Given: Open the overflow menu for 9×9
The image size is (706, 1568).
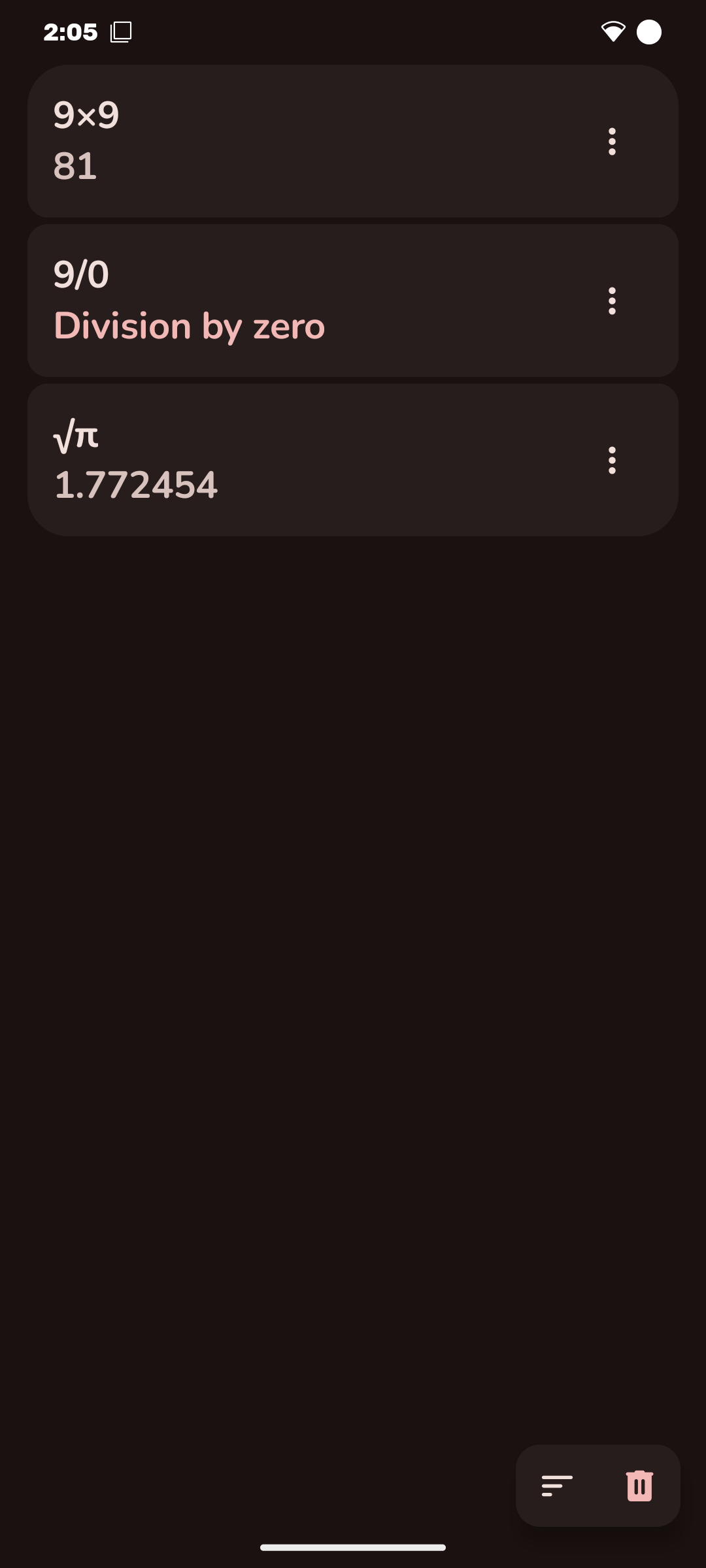Looking at the screenshot, I should click(612, 141).
